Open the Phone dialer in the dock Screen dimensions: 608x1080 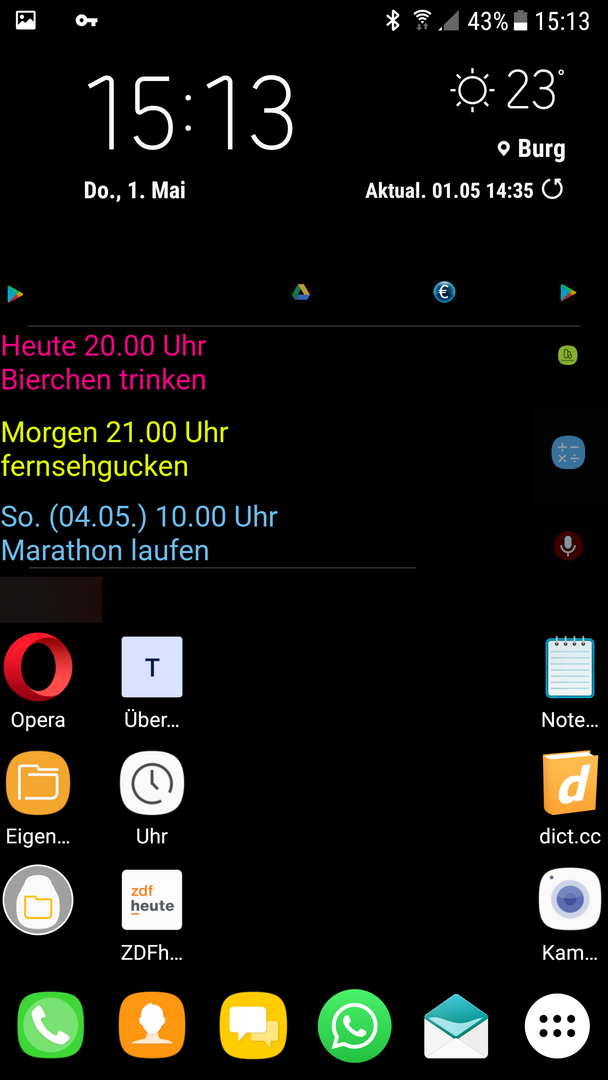point(50,1025)
